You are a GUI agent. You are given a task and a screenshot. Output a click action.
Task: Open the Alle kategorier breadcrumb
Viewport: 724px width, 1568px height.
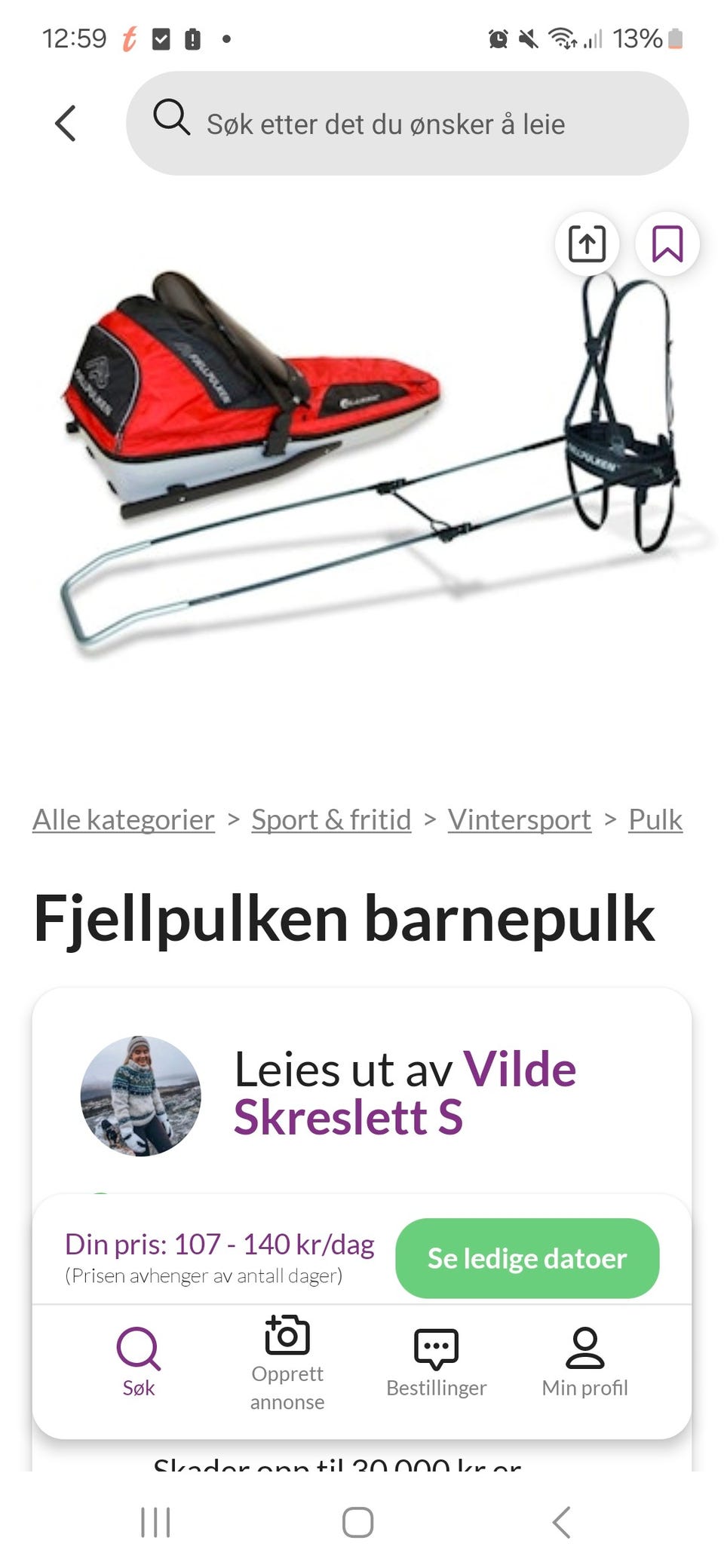(122, 819)
